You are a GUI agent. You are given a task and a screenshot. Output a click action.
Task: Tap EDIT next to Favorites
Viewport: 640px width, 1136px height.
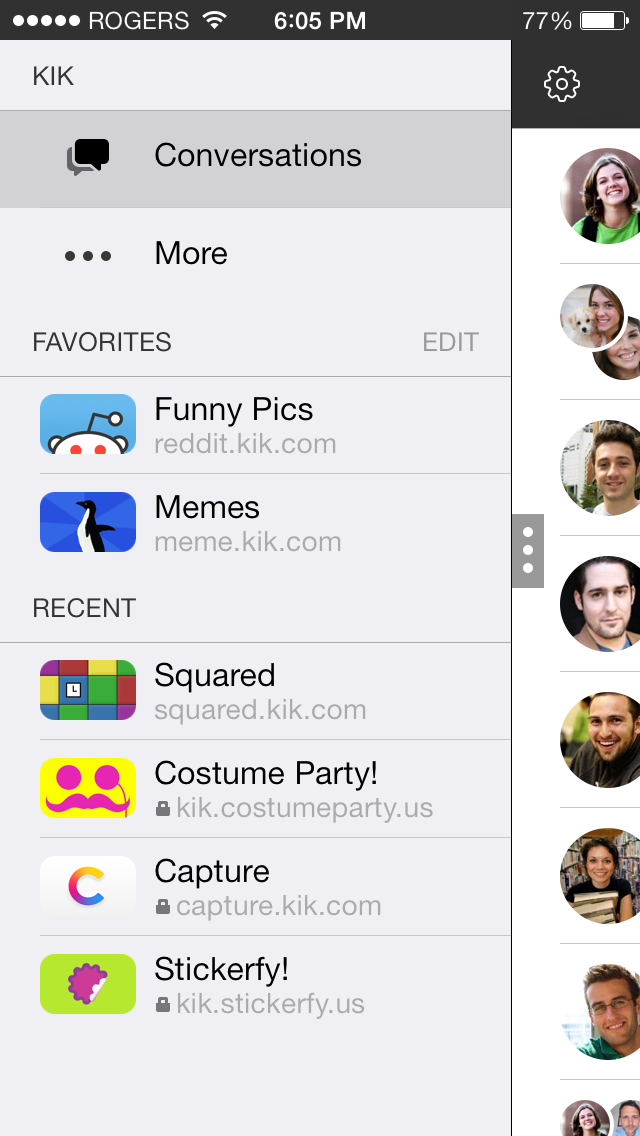(450, 342)
